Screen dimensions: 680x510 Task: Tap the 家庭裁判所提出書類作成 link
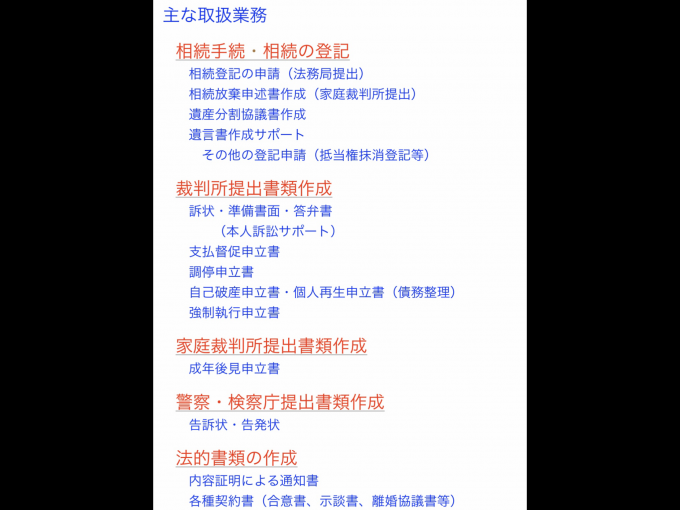click(271, 346)
